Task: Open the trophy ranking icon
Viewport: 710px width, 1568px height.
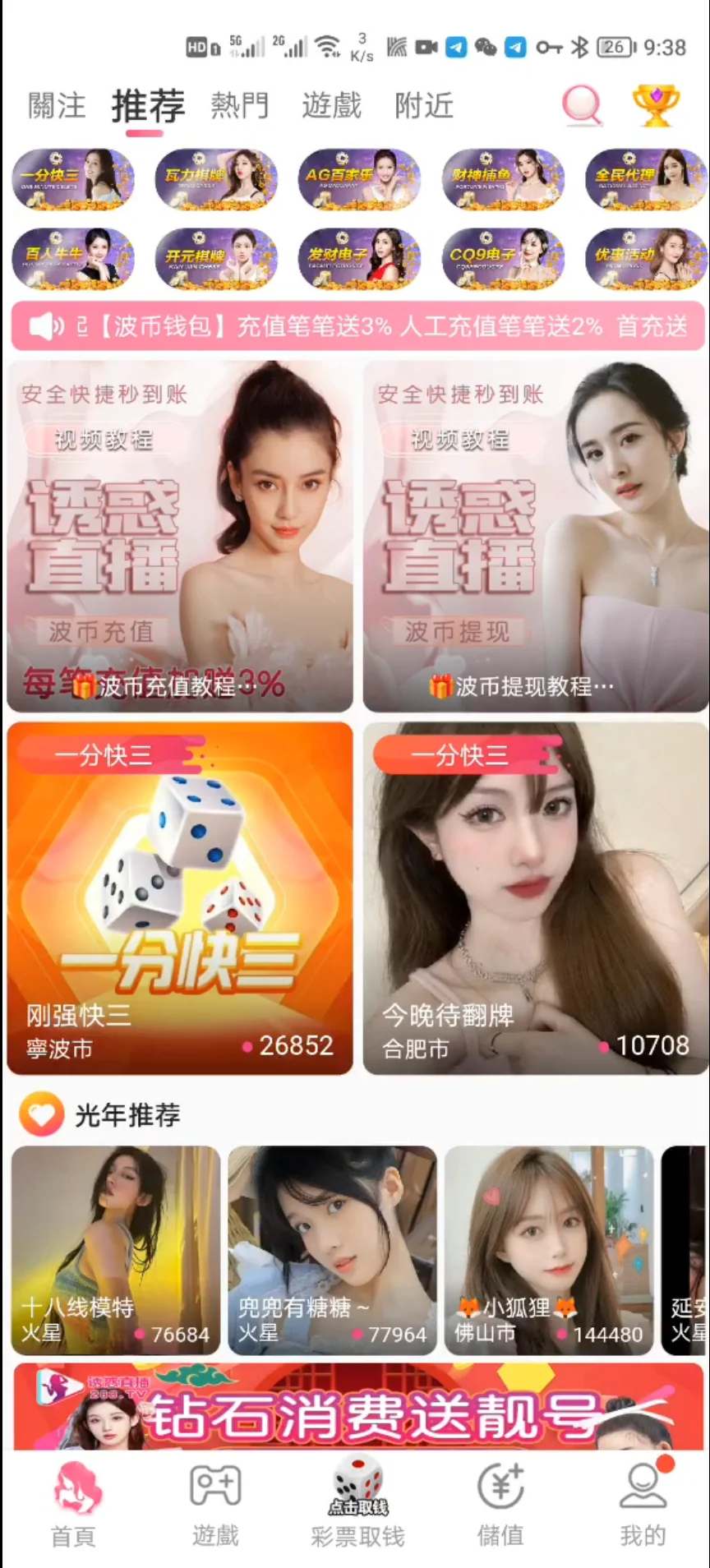Action: (655, 106)
